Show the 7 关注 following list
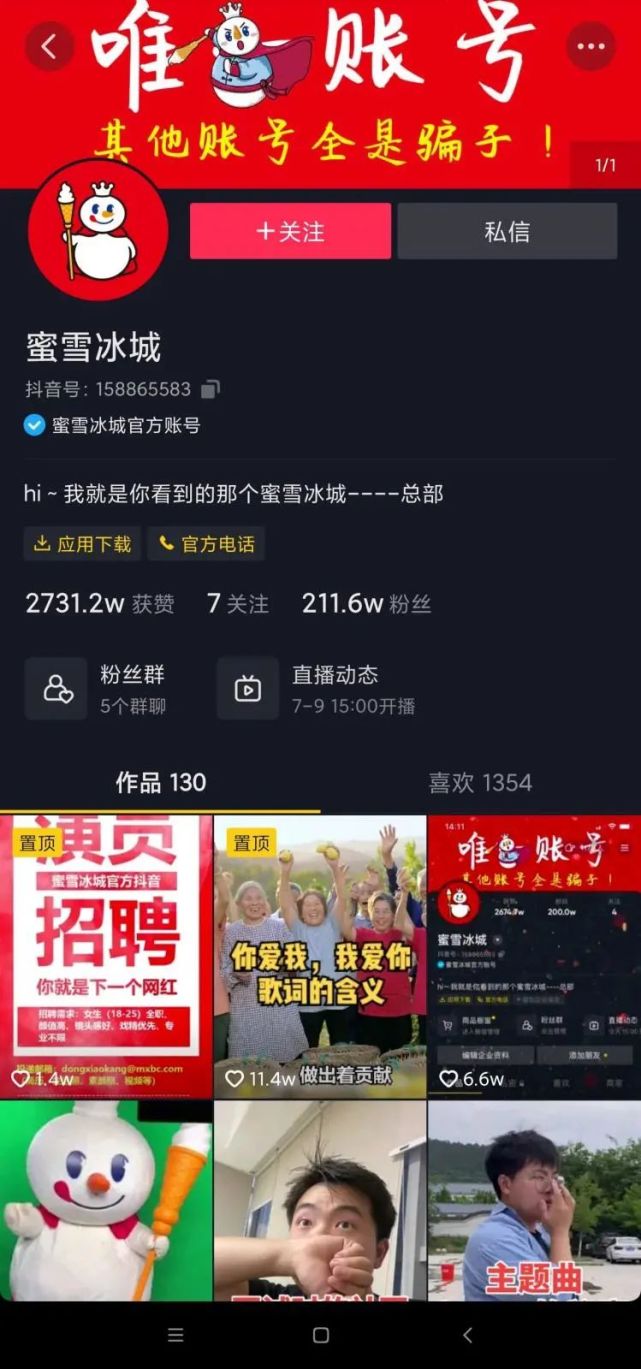 click(237, 604)
